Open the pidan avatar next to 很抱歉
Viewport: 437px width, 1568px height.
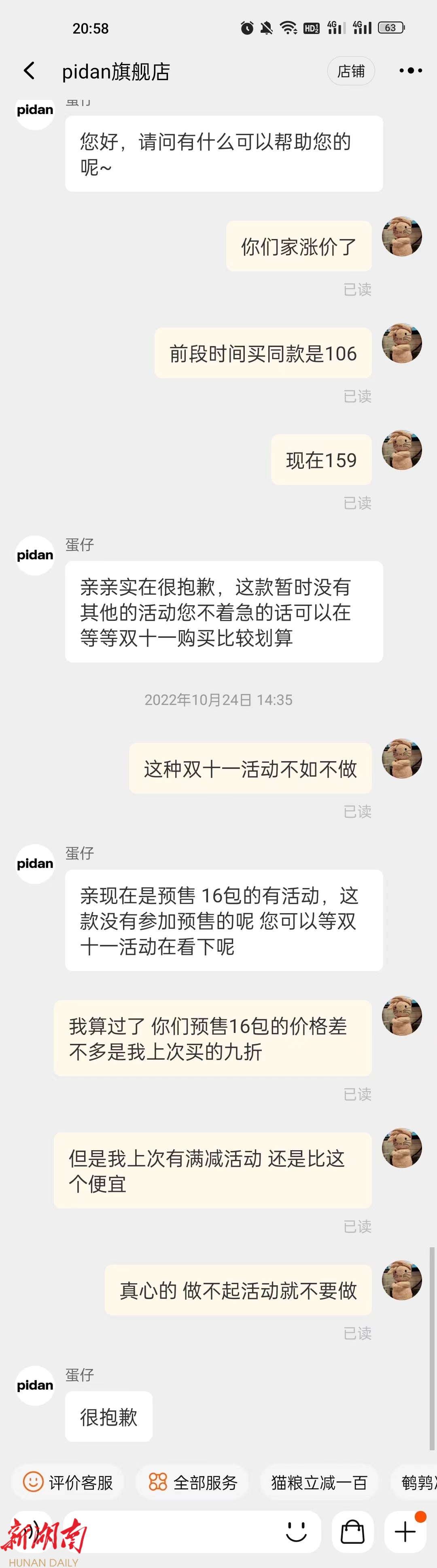(x=35, y=1385)
